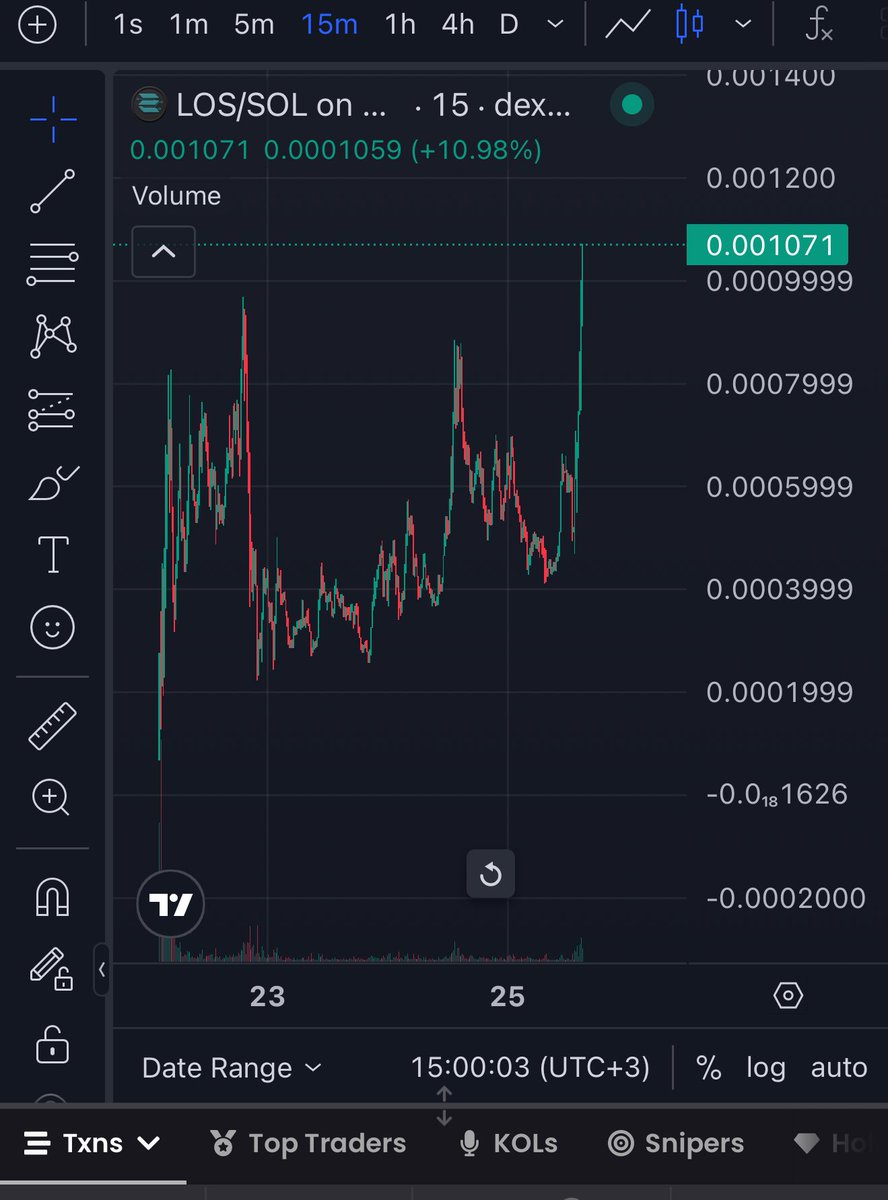Toggle the magnet snap mode
Viewport: 888px width, 1200px height.
53,897
